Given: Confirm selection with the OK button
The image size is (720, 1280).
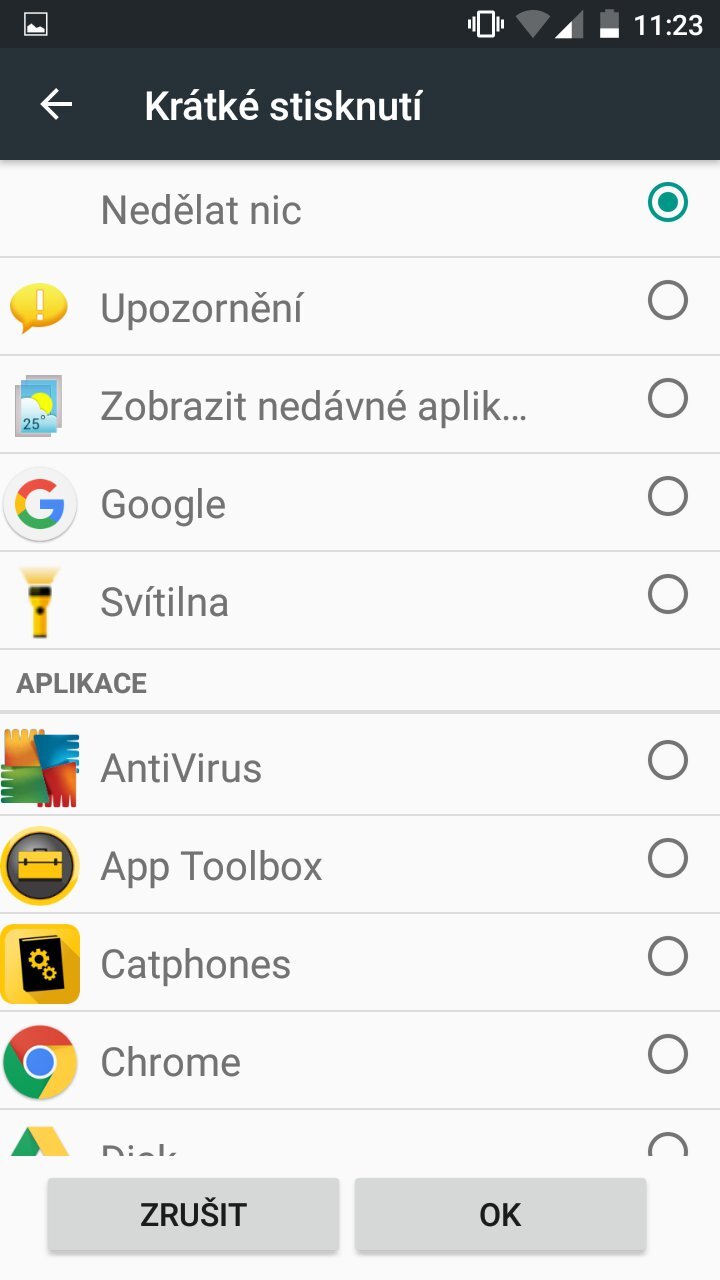Looking at the screenshot, I should (x=500, y=1214).
